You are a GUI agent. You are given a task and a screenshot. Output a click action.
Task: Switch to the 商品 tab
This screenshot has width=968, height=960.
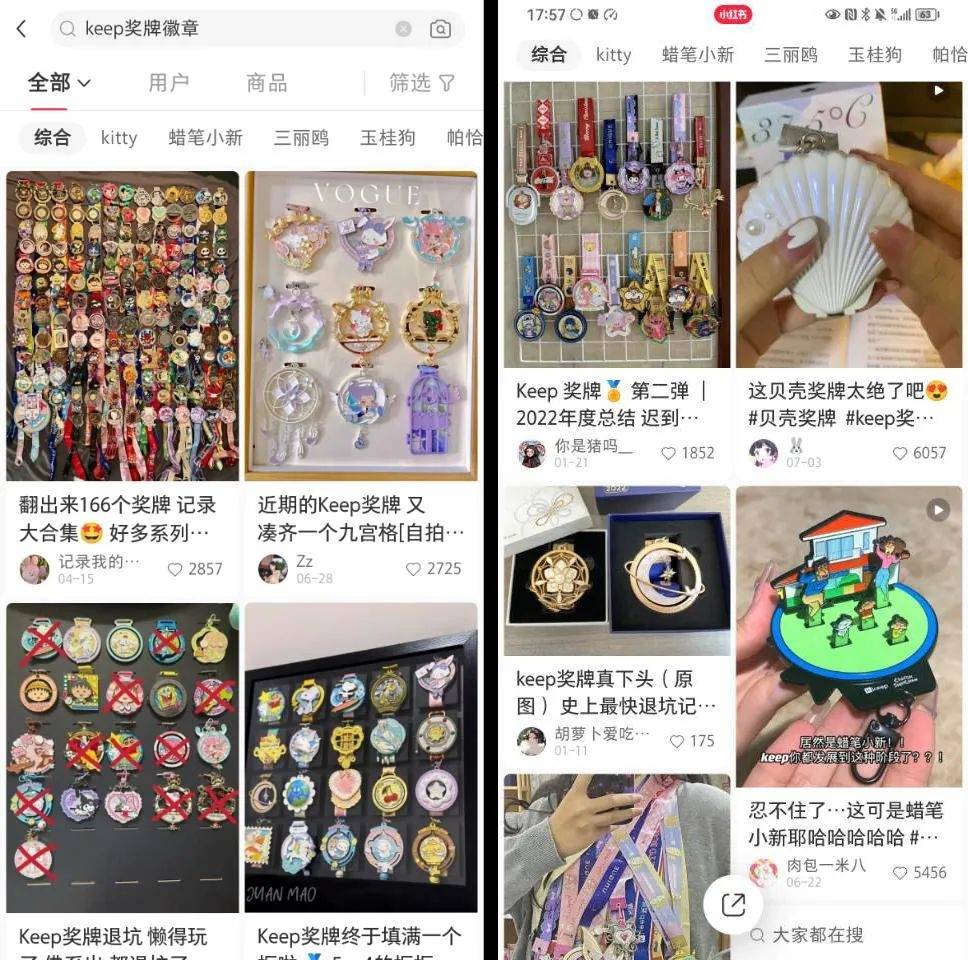click(266, 83)
